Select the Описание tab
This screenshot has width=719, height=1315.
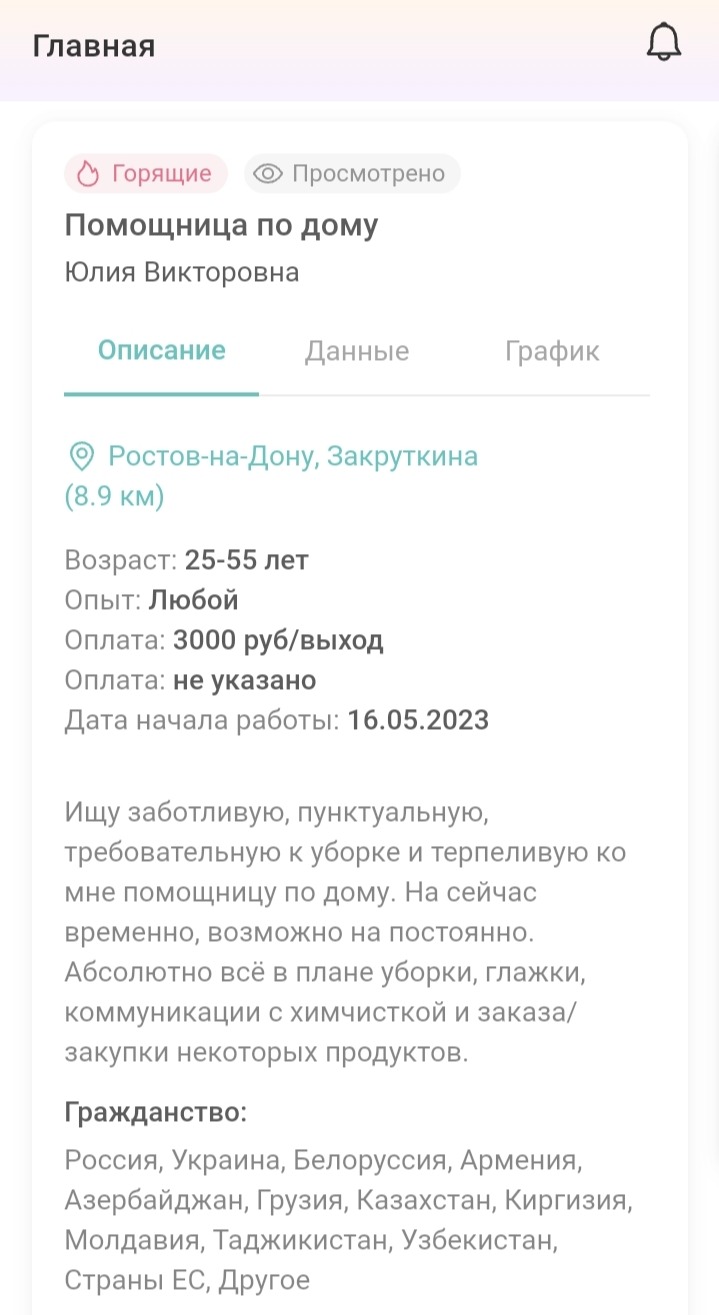(x=162, y=351)
